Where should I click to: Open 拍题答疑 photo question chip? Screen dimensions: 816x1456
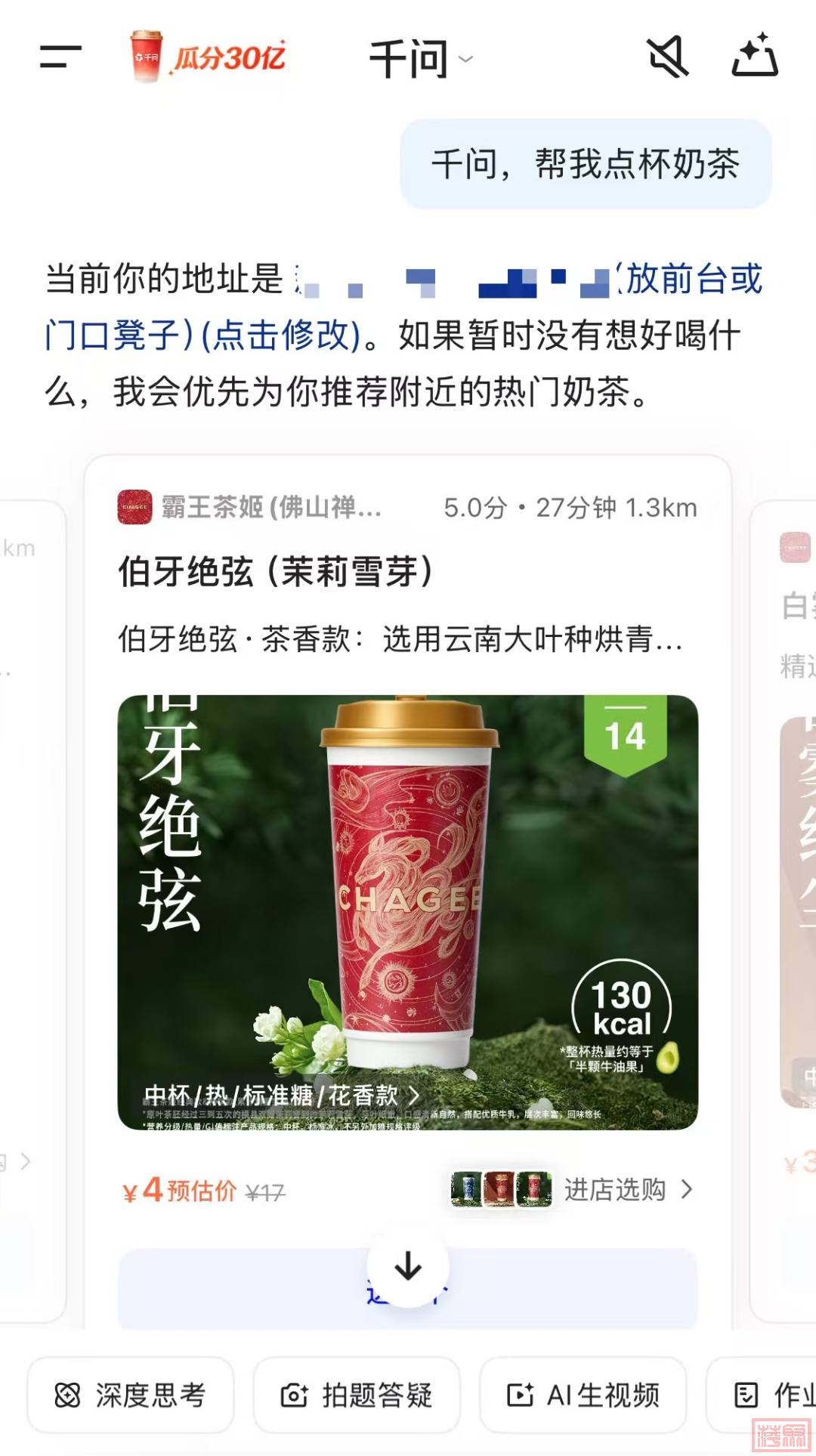click(357, 1395)
